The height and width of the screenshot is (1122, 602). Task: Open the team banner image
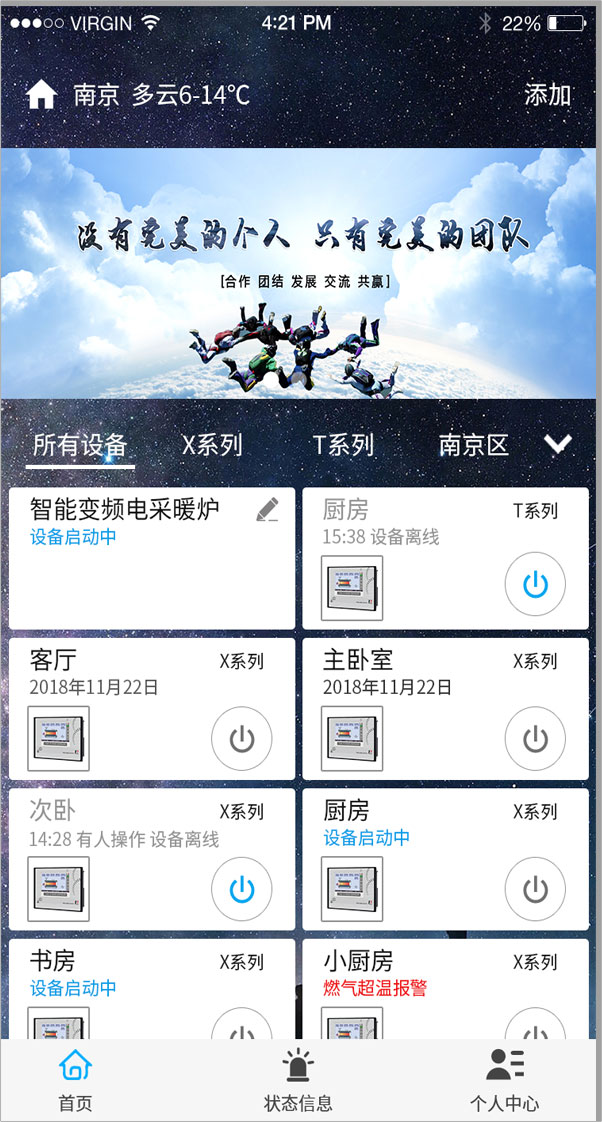point(299,273)
